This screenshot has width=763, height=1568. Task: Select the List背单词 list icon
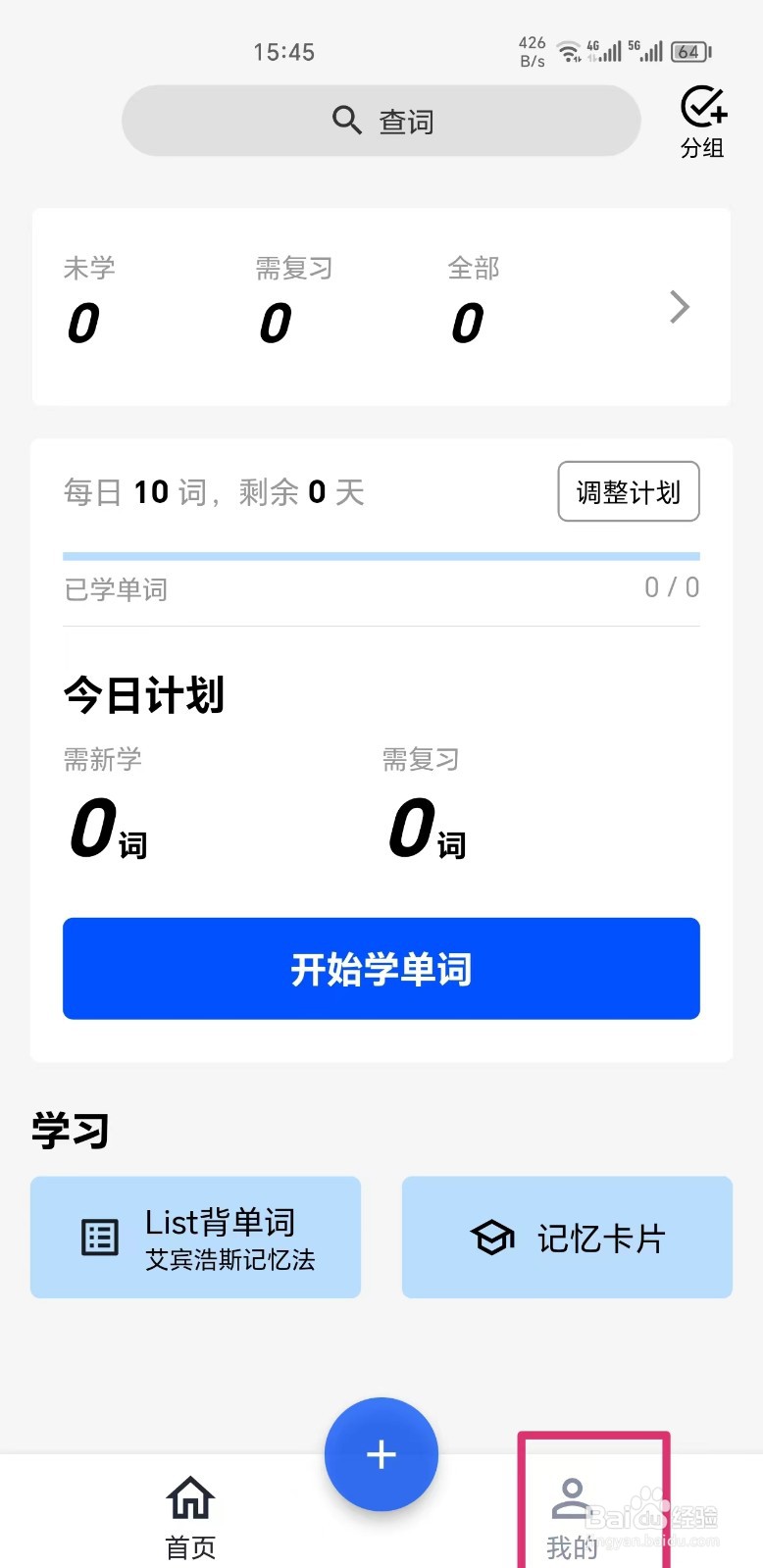click(99, 1238)
